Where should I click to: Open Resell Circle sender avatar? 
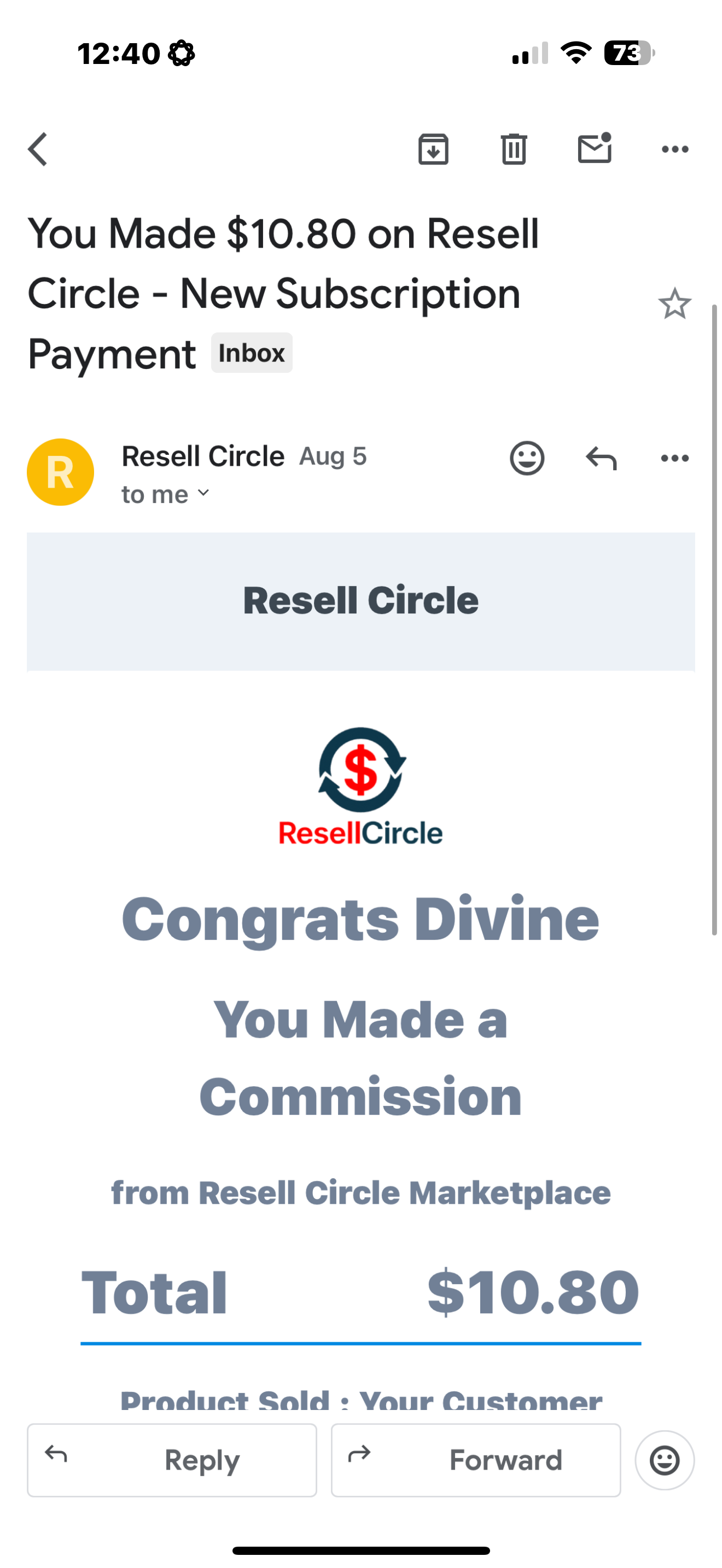point(60,472)
